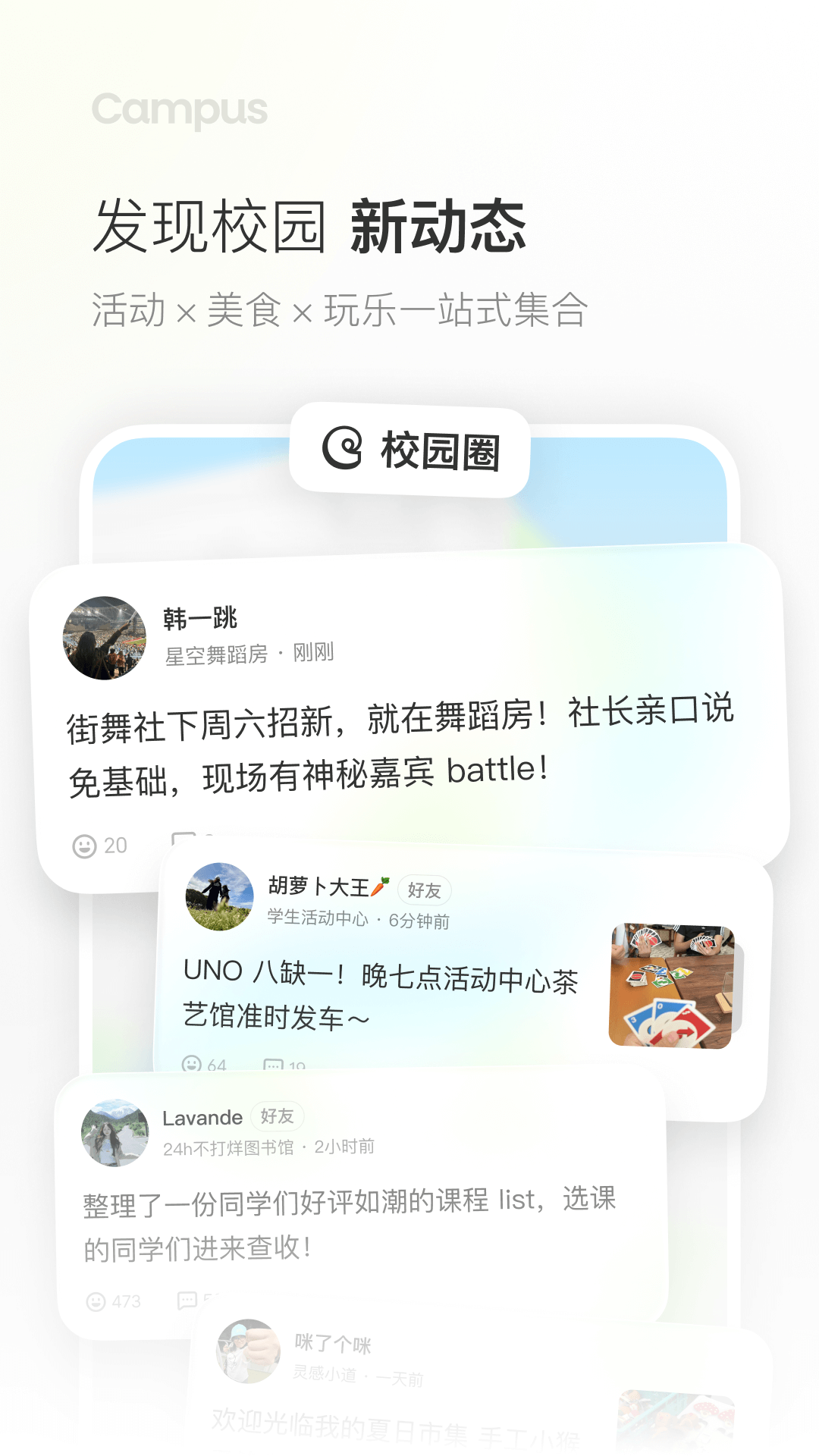Toggle the 好友 badge beside Lavande
819x1456 pixels.
pyautogui.click(x=275, y=1116)
